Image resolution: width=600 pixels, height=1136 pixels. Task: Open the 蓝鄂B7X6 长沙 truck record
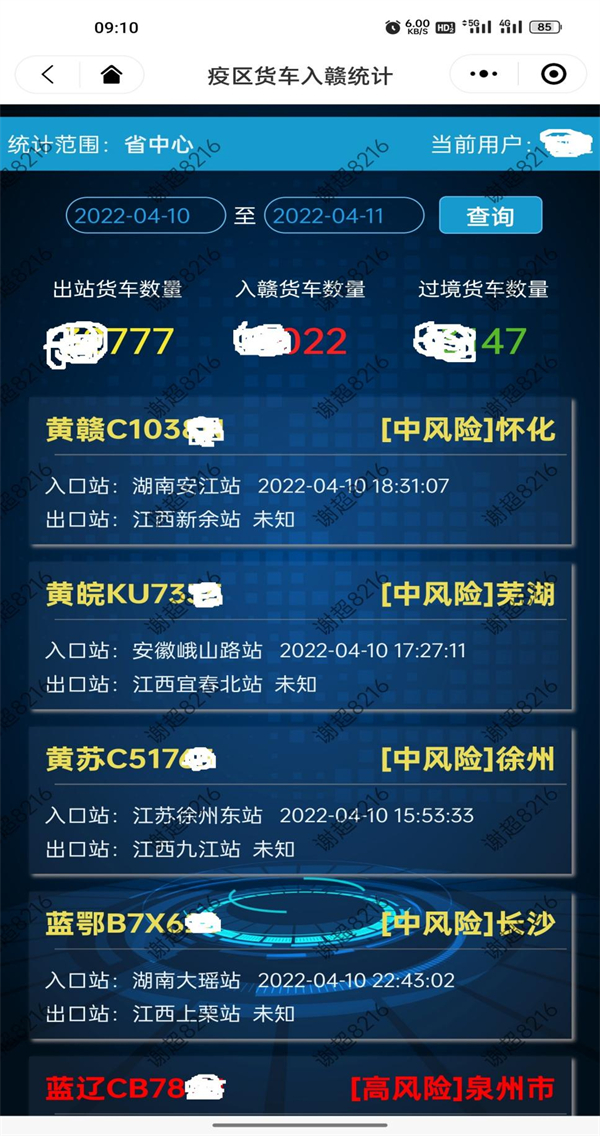(x=300, y=966)
